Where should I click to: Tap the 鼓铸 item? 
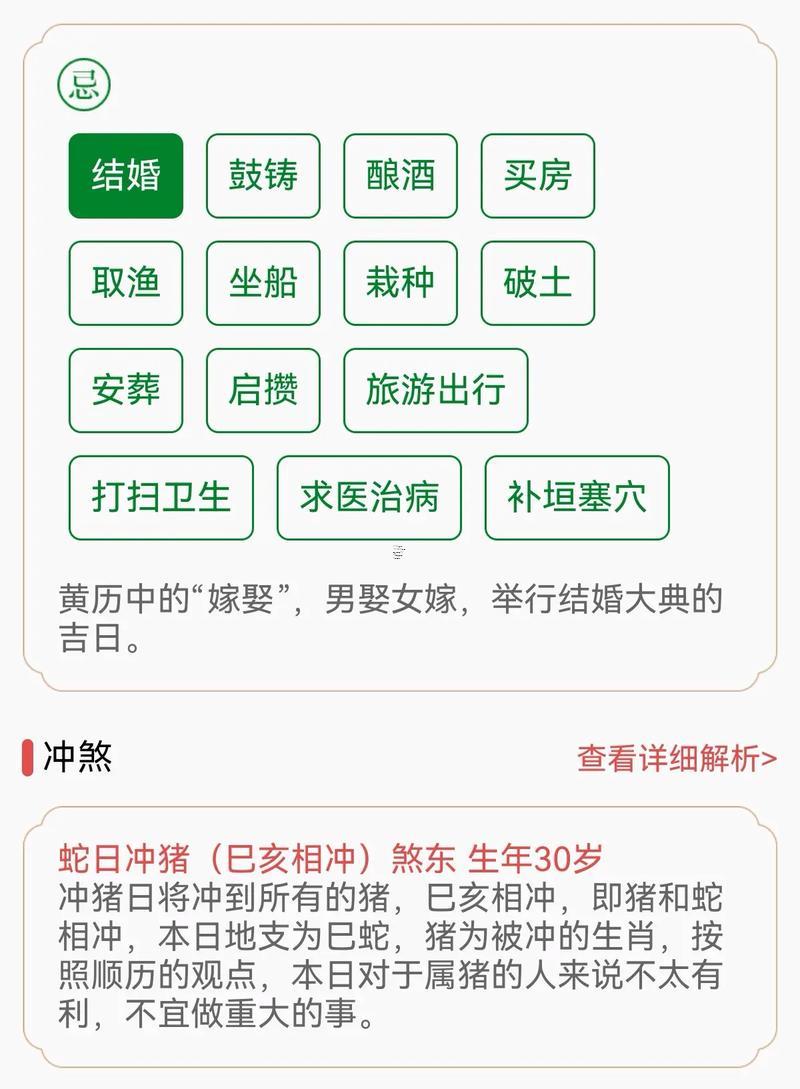click(263, 175)
